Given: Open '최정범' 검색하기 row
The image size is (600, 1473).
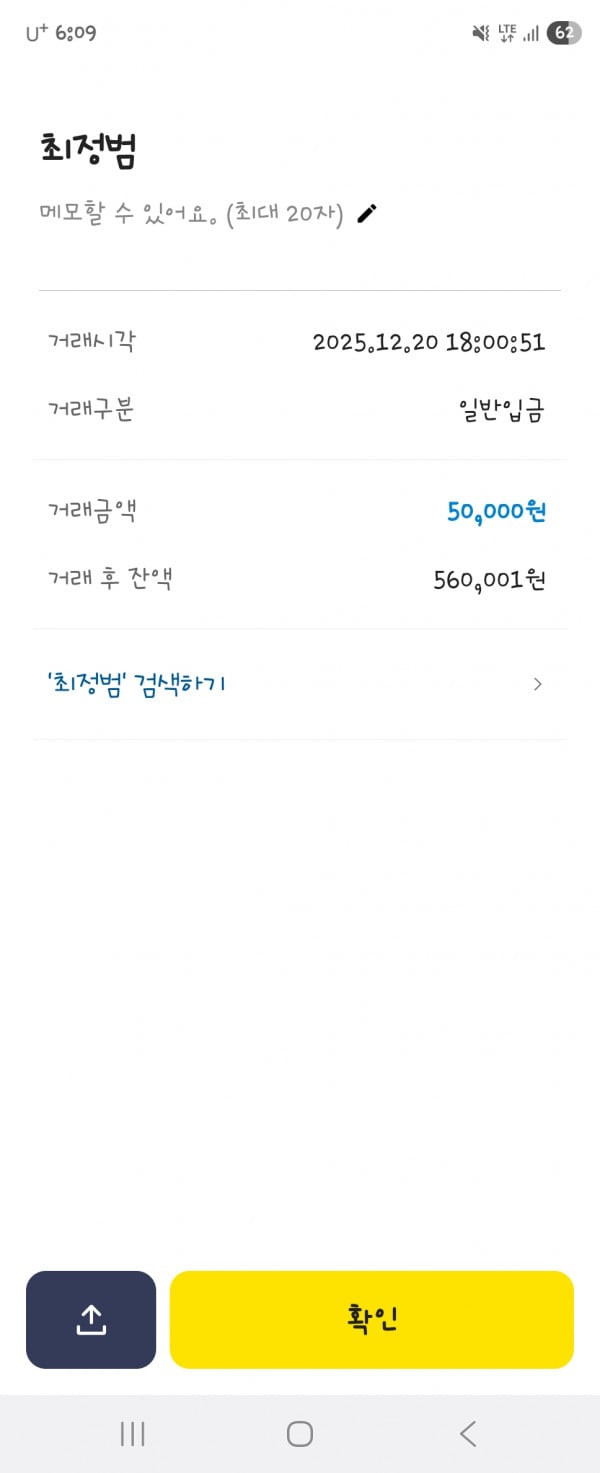Looking at the screenshot, I should [x=298, y=685].
